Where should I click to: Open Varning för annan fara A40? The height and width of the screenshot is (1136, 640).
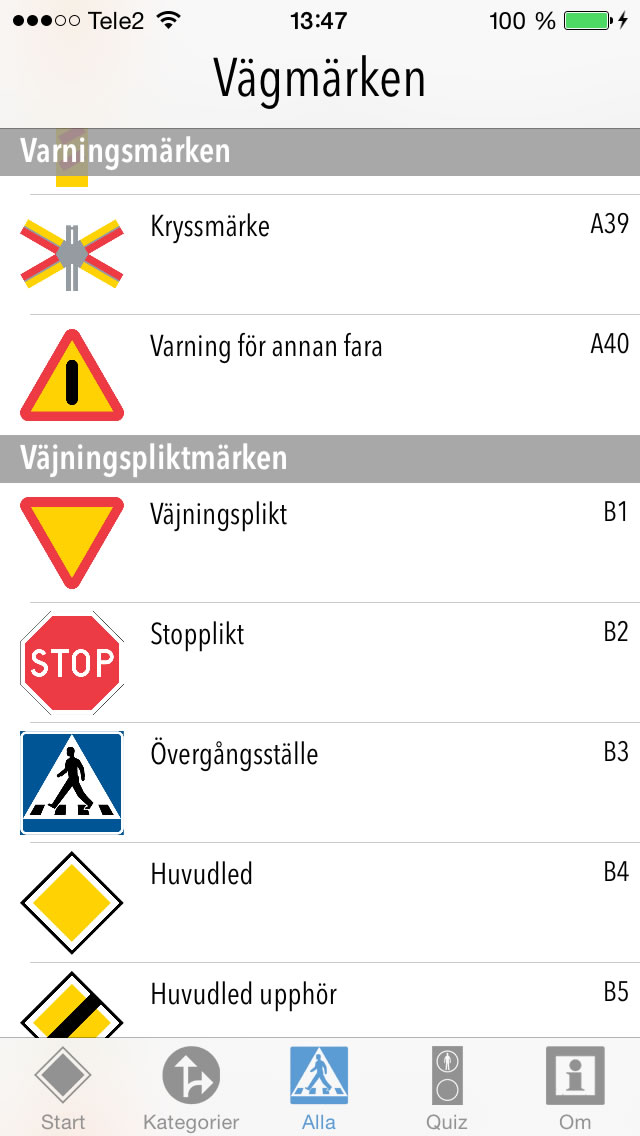tap(320, 375)
